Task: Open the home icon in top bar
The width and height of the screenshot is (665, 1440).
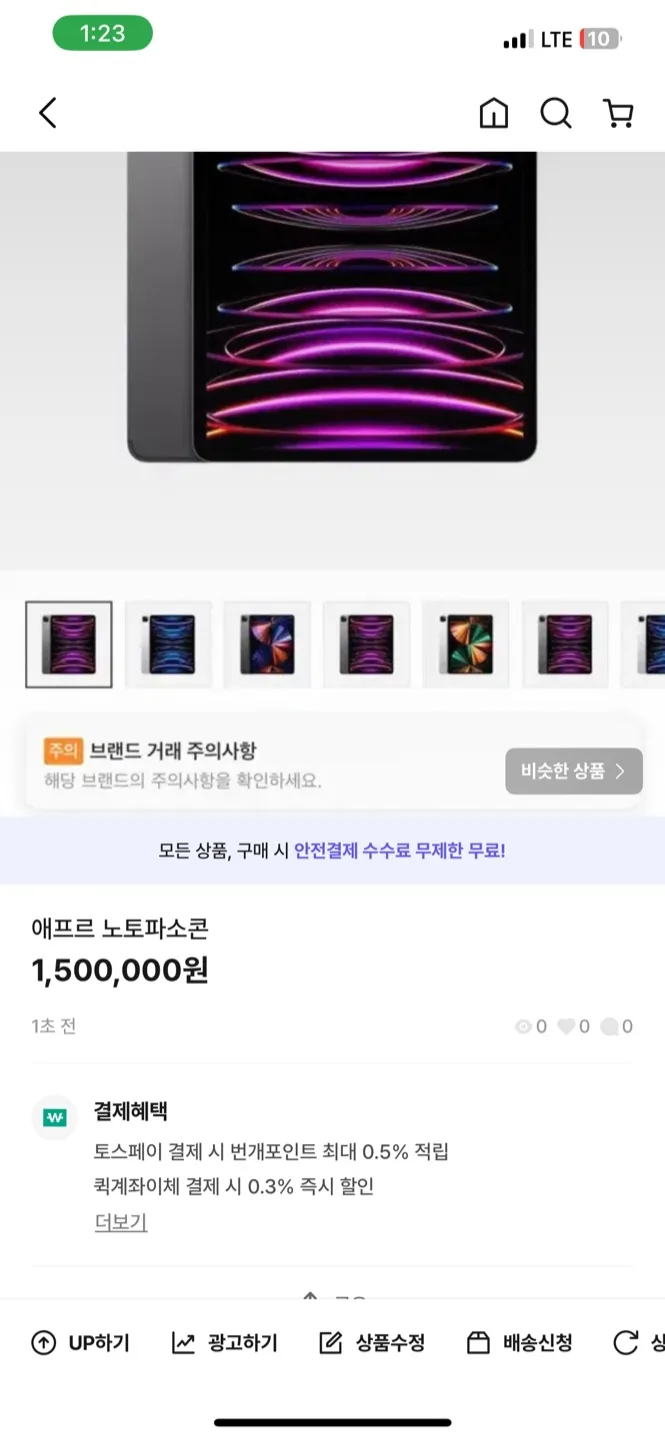Action: point(493,113)
